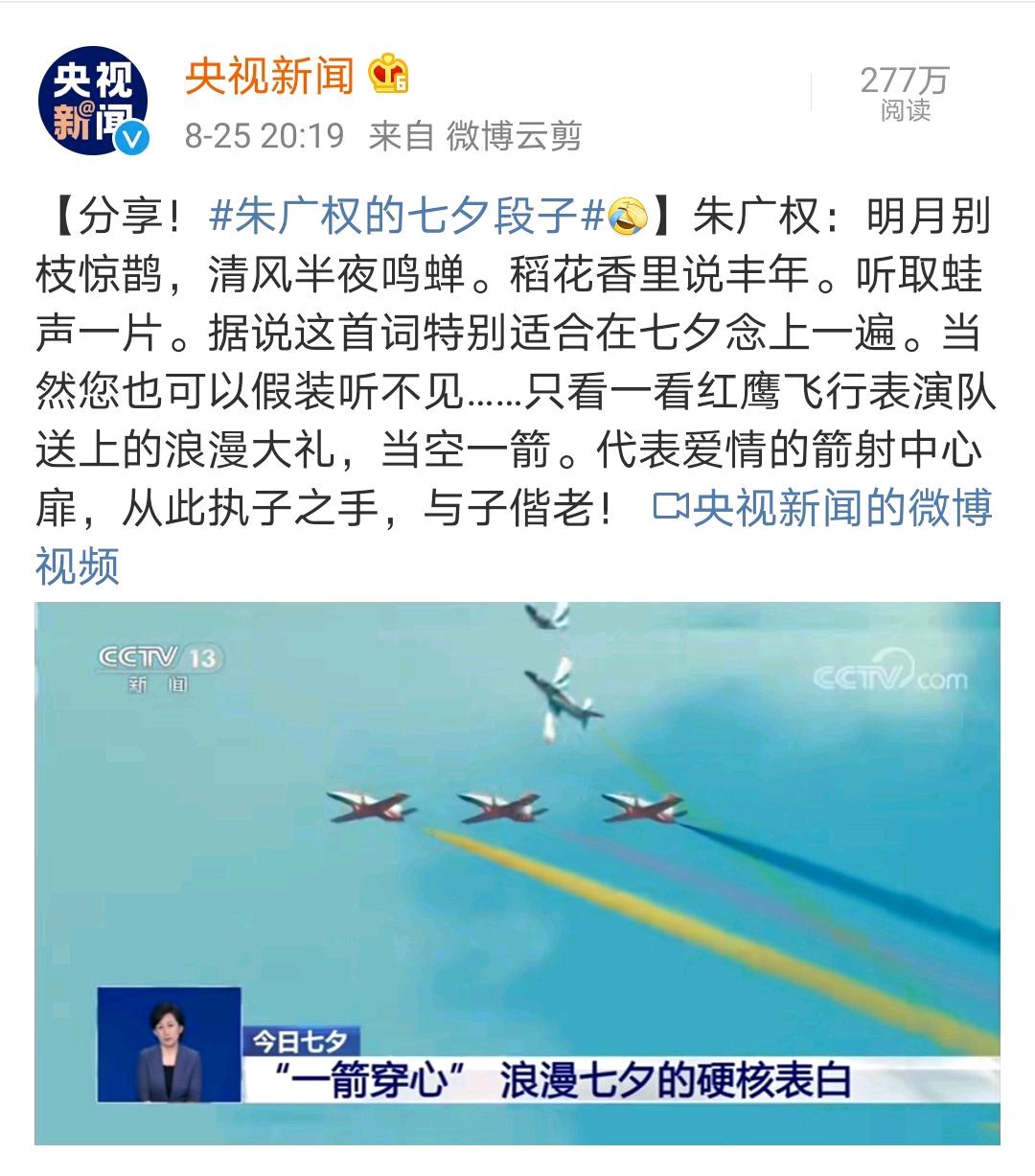Click the 8-25 20:19 timestamp
1035x1176 pixels.
point(258,136)
